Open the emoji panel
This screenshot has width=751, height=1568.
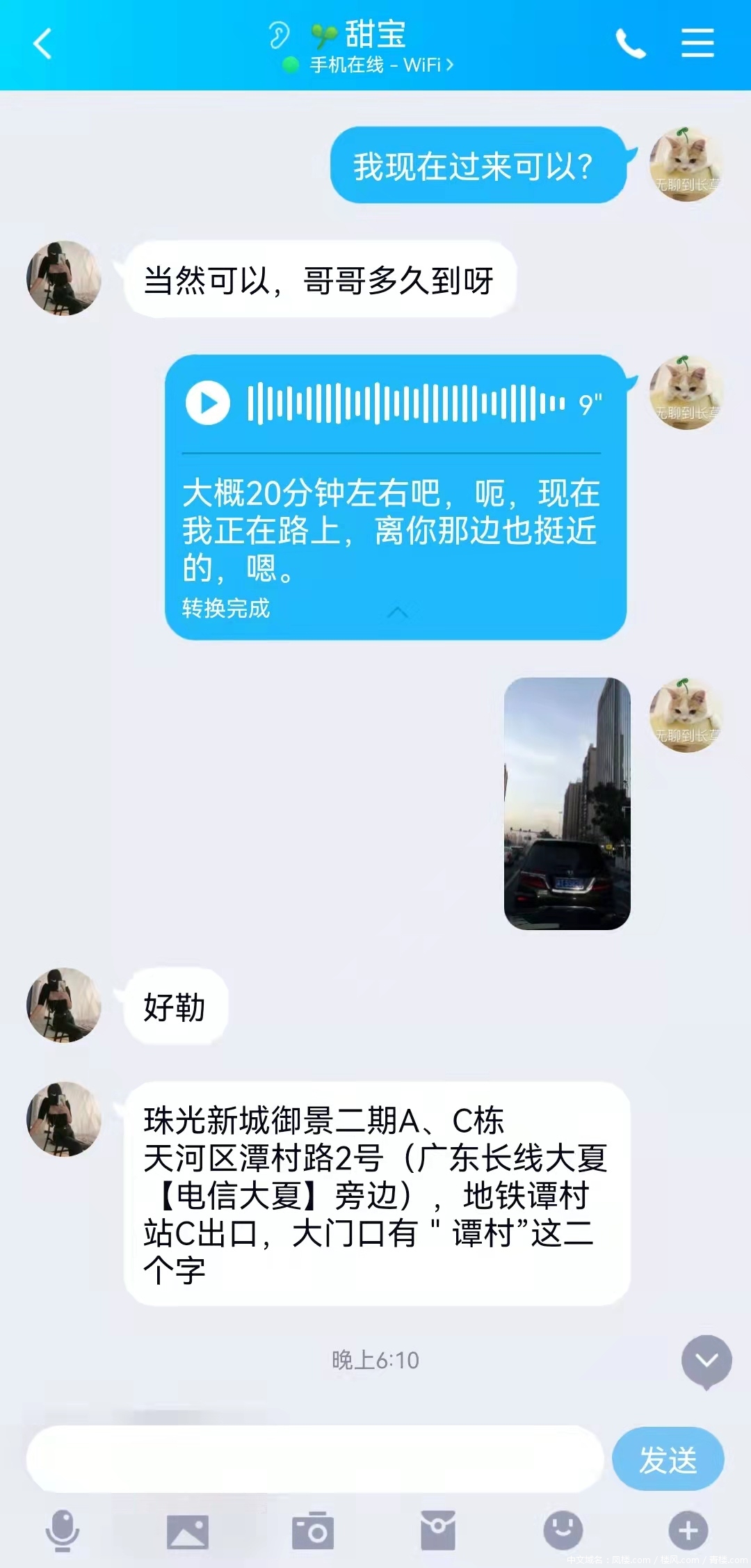click(x=563, y=1530)
